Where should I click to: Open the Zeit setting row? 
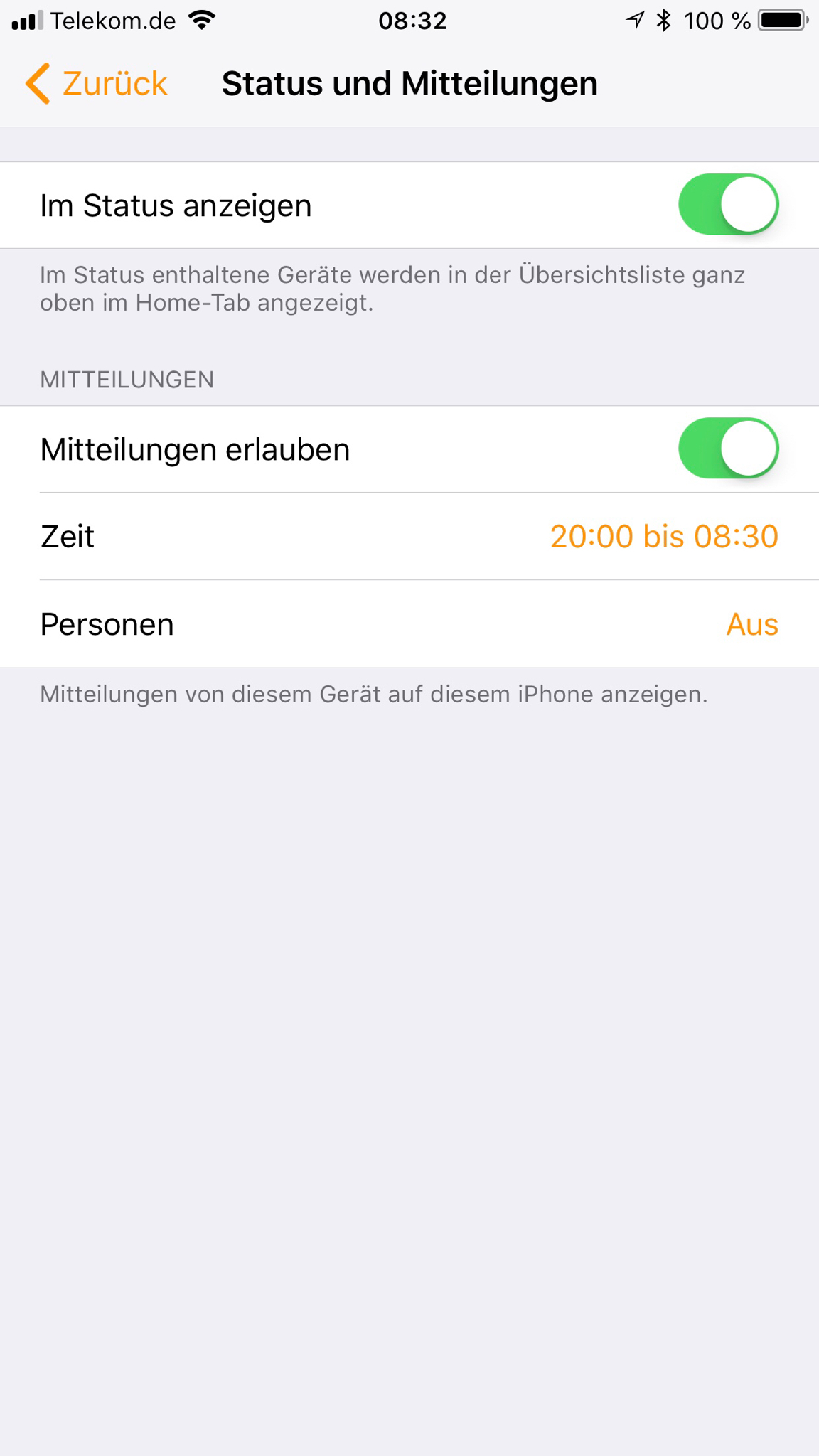pos(409,537)
